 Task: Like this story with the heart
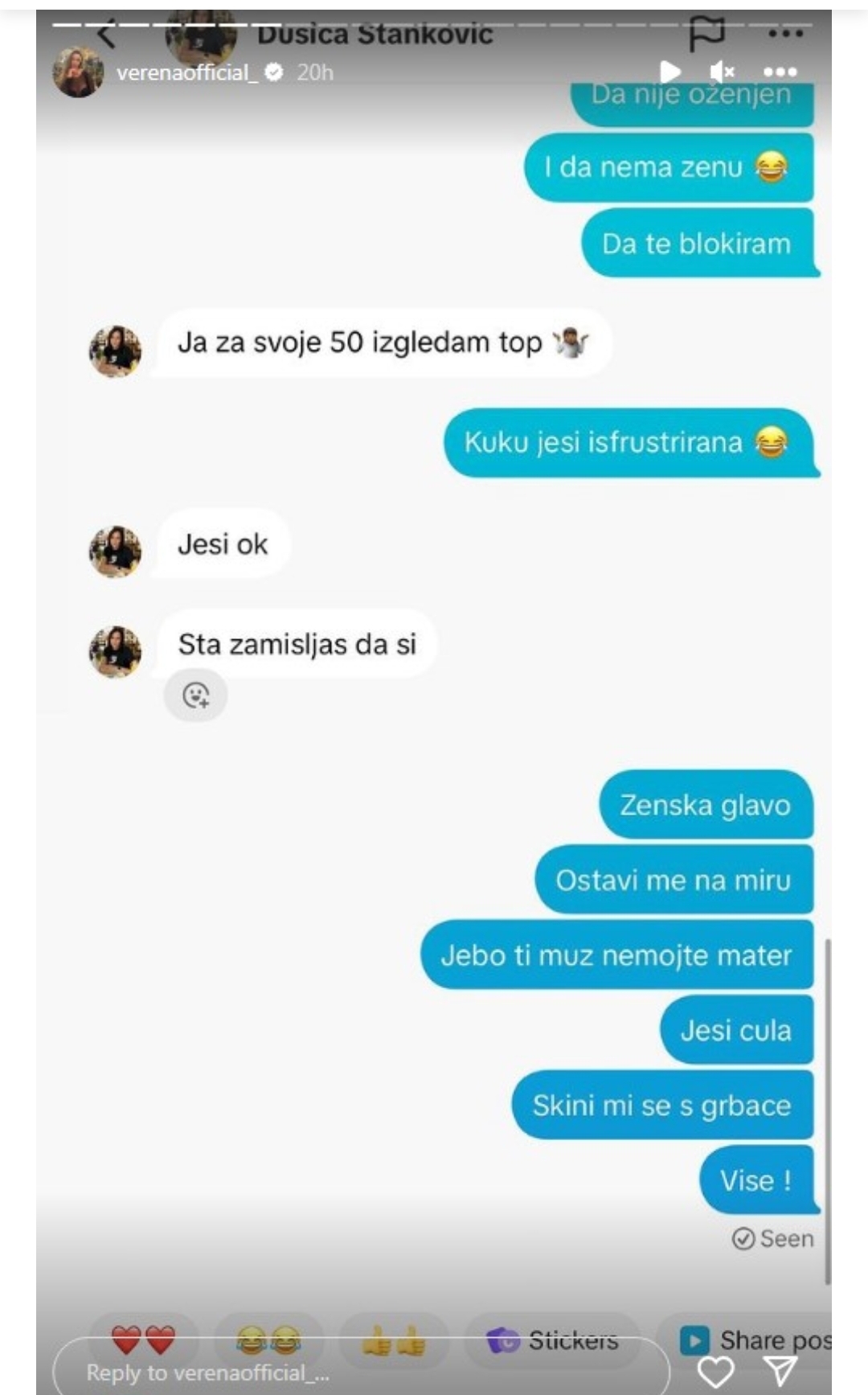(x=715, y=1372)
